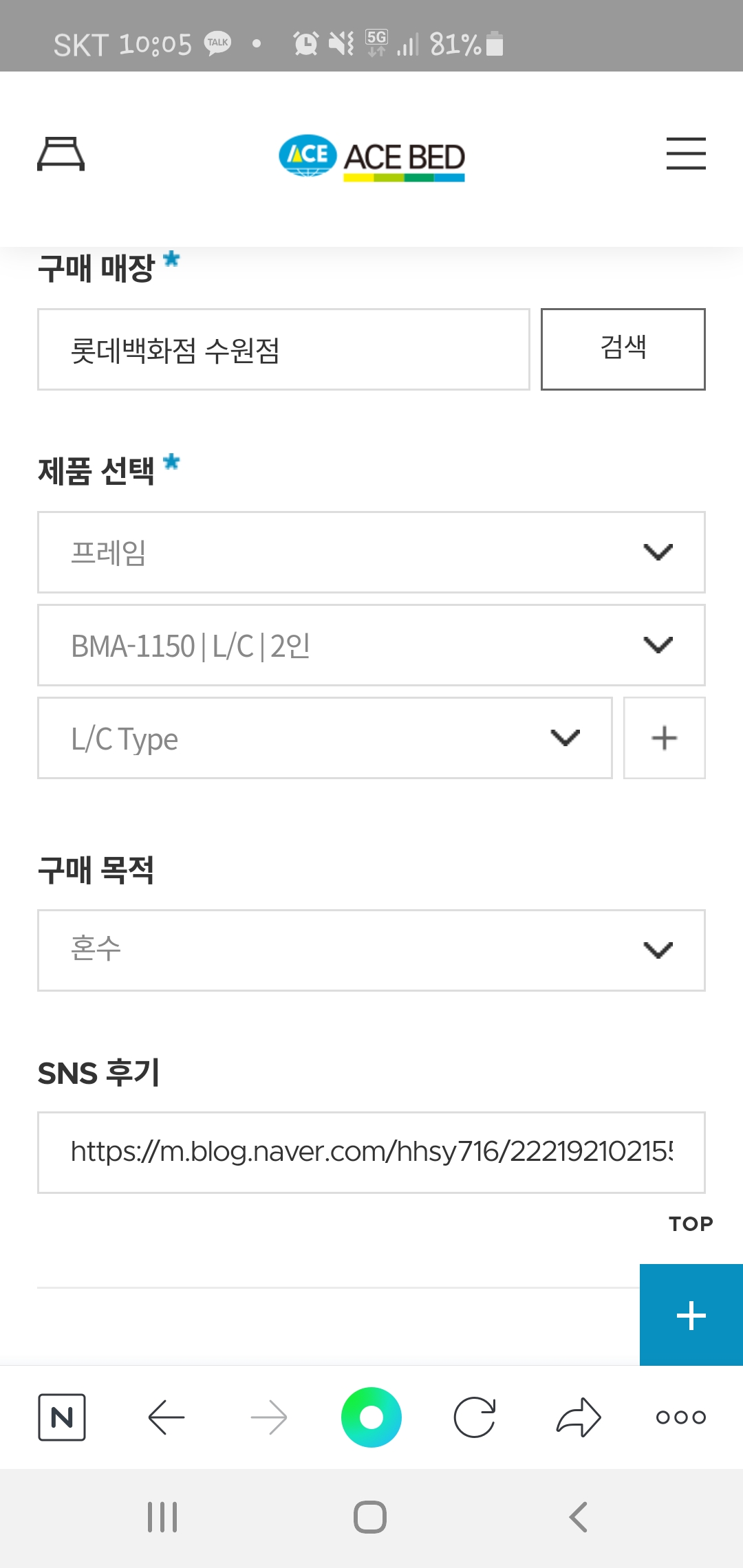Open the 혼수 purchase purpose dropdown
The width and height of the screenshot is (743, 1568).
pyautogui.click(x=371, y=950)
